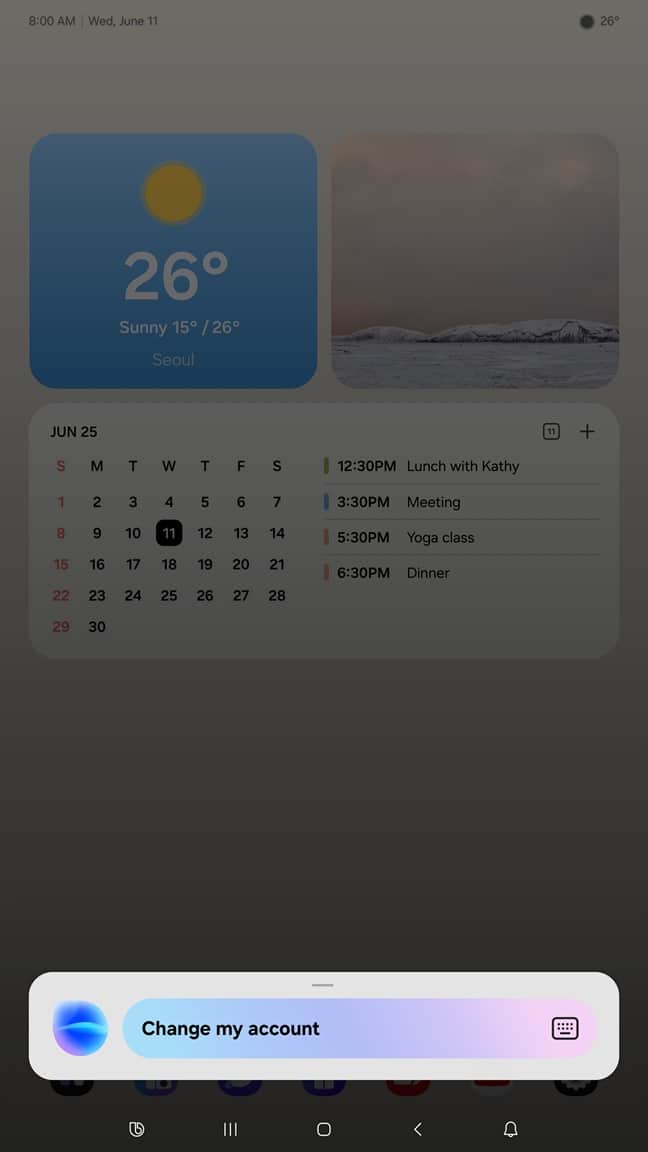Add a new calendar event
The image size is (648, 1152).
(x=587, y=432)
